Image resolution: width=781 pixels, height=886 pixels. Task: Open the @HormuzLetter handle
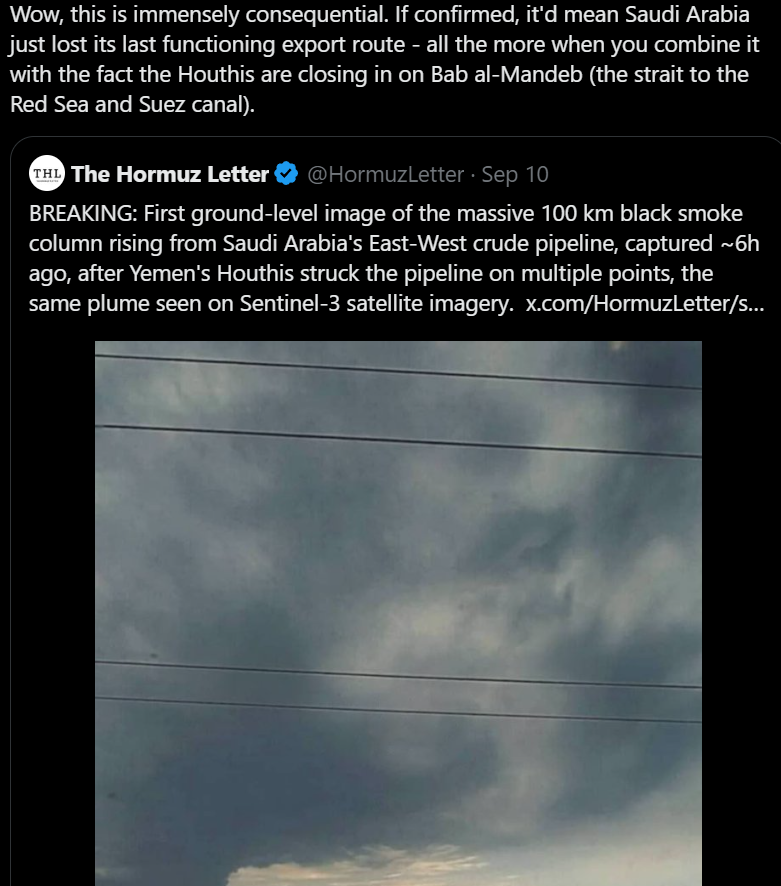tap(385, 175)
